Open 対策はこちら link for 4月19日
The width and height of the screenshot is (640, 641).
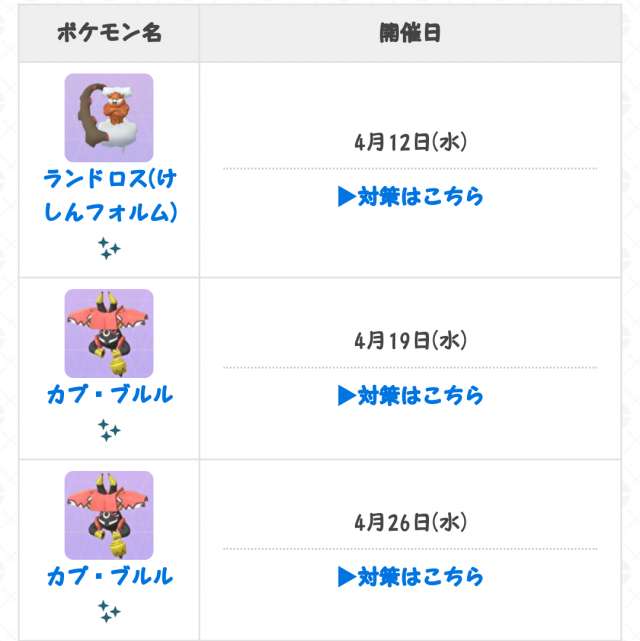pos(410,395)
